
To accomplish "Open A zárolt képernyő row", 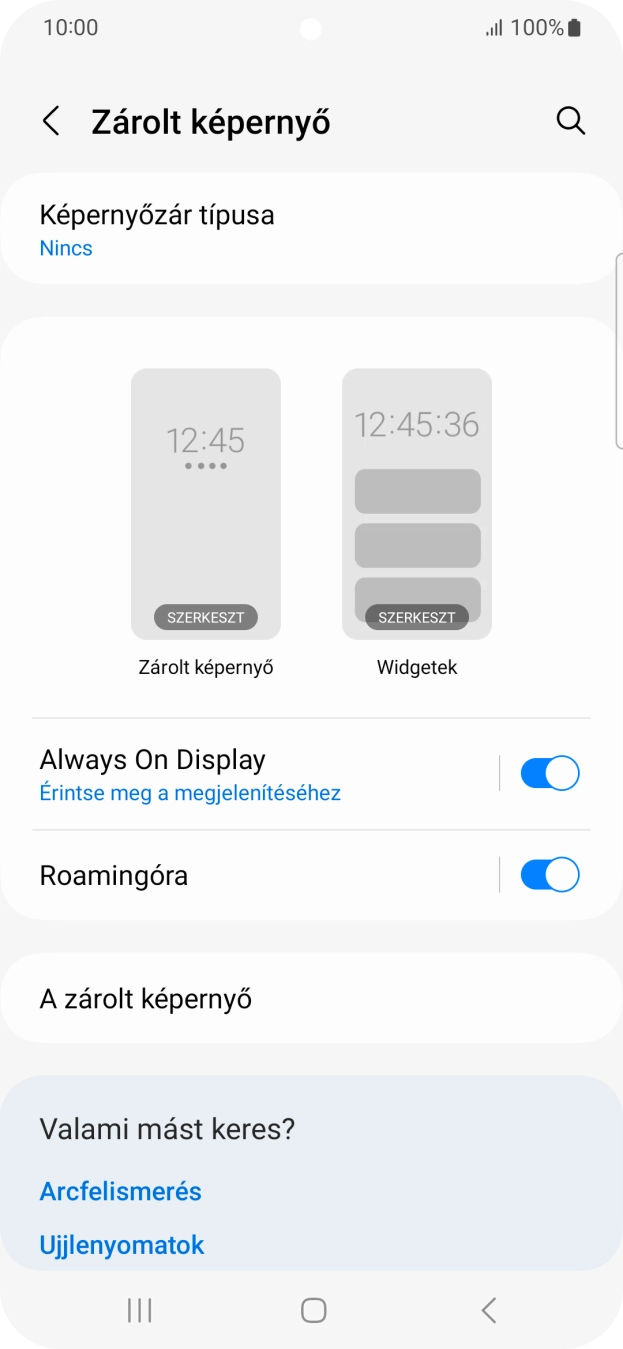I will click(x=310, y=998).
